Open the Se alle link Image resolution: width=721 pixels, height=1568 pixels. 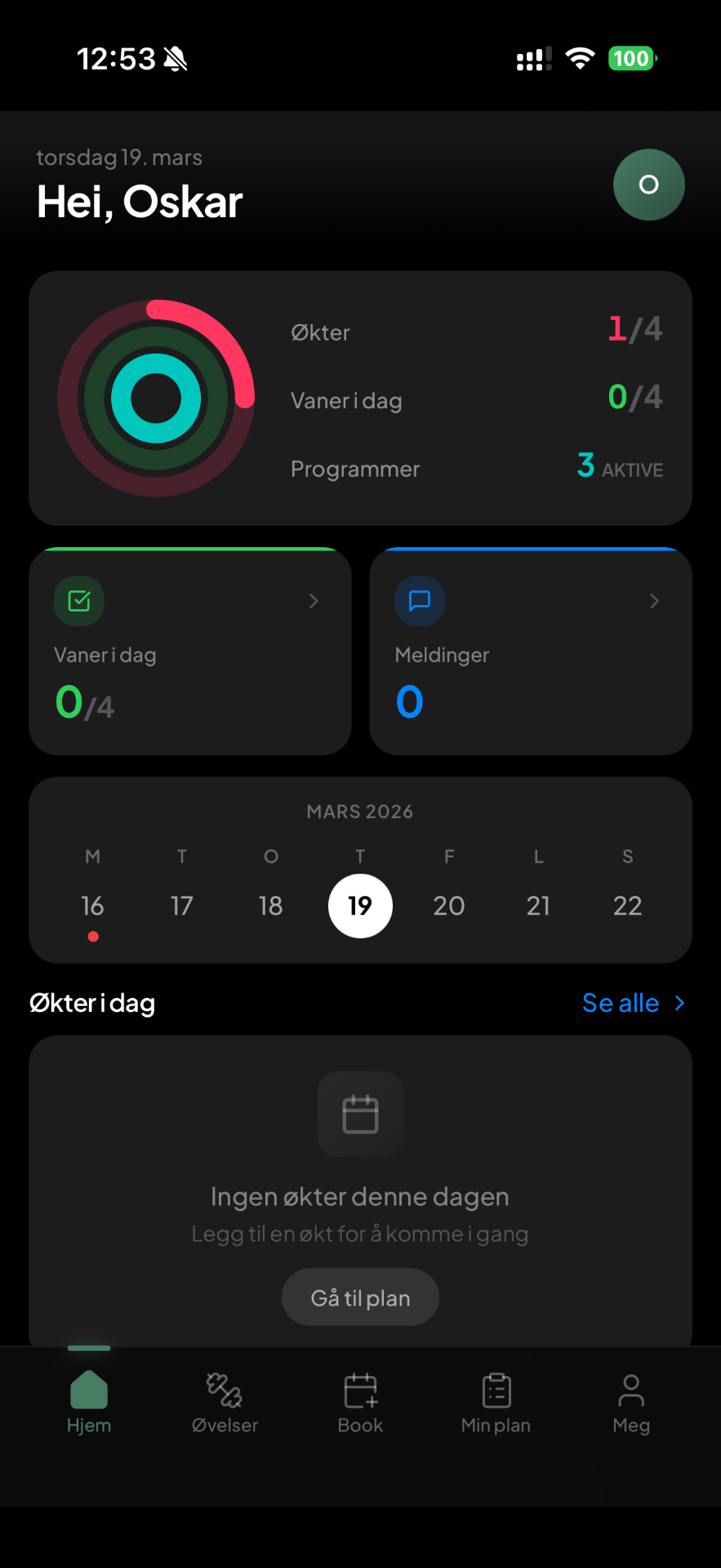pyautogui.click(x=621, y=1003)
